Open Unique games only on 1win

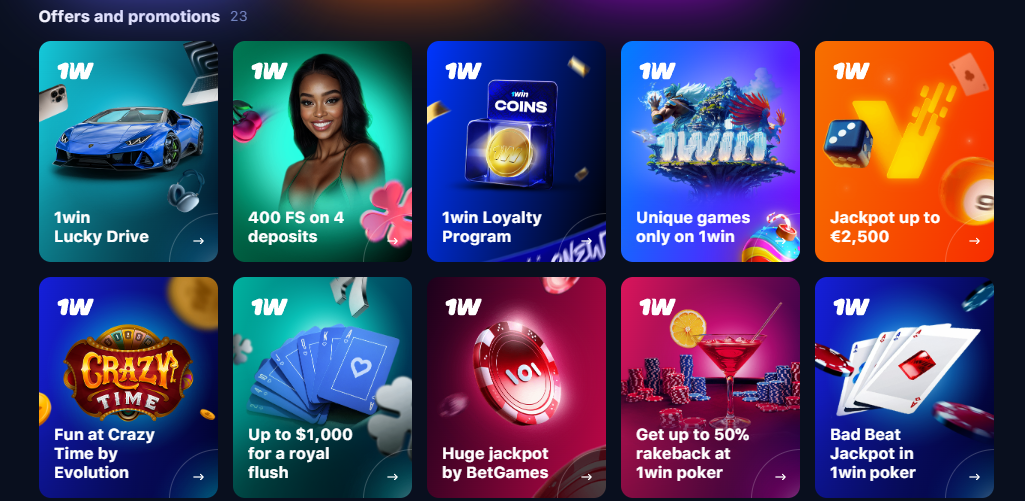710,151
